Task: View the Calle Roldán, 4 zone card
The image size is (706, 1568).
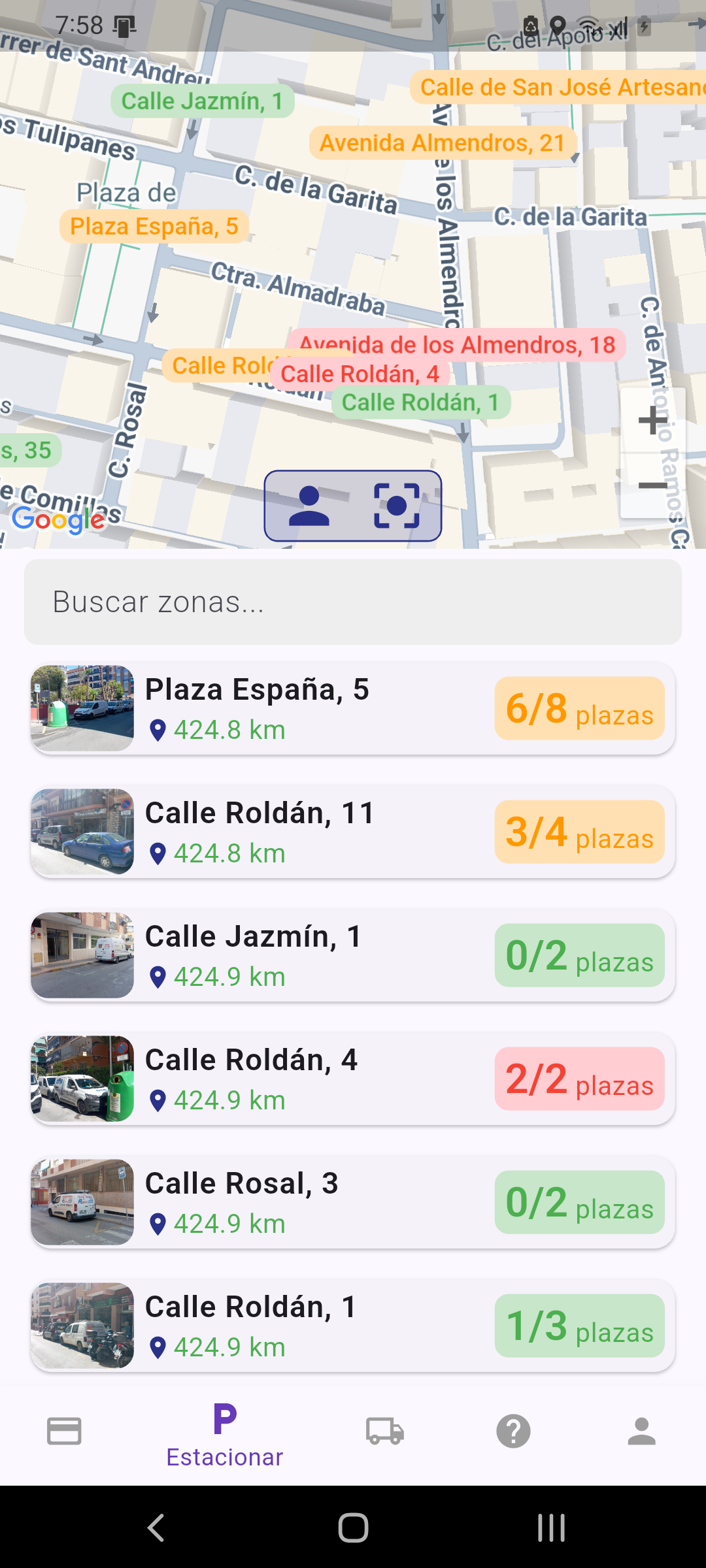Action: [353, 1079]
